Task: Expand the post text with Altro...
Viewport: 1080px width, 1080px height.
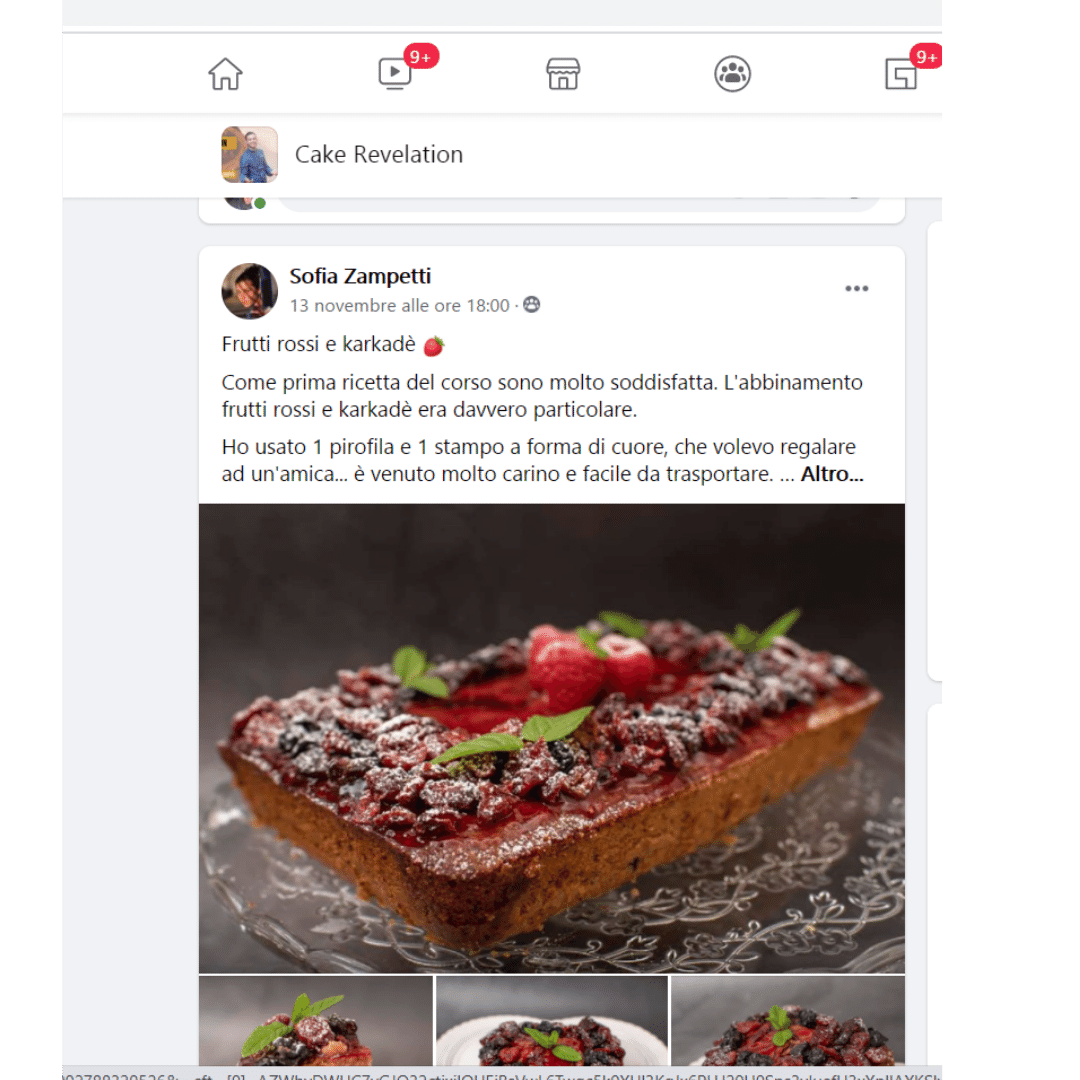Action: pos(831,474)
